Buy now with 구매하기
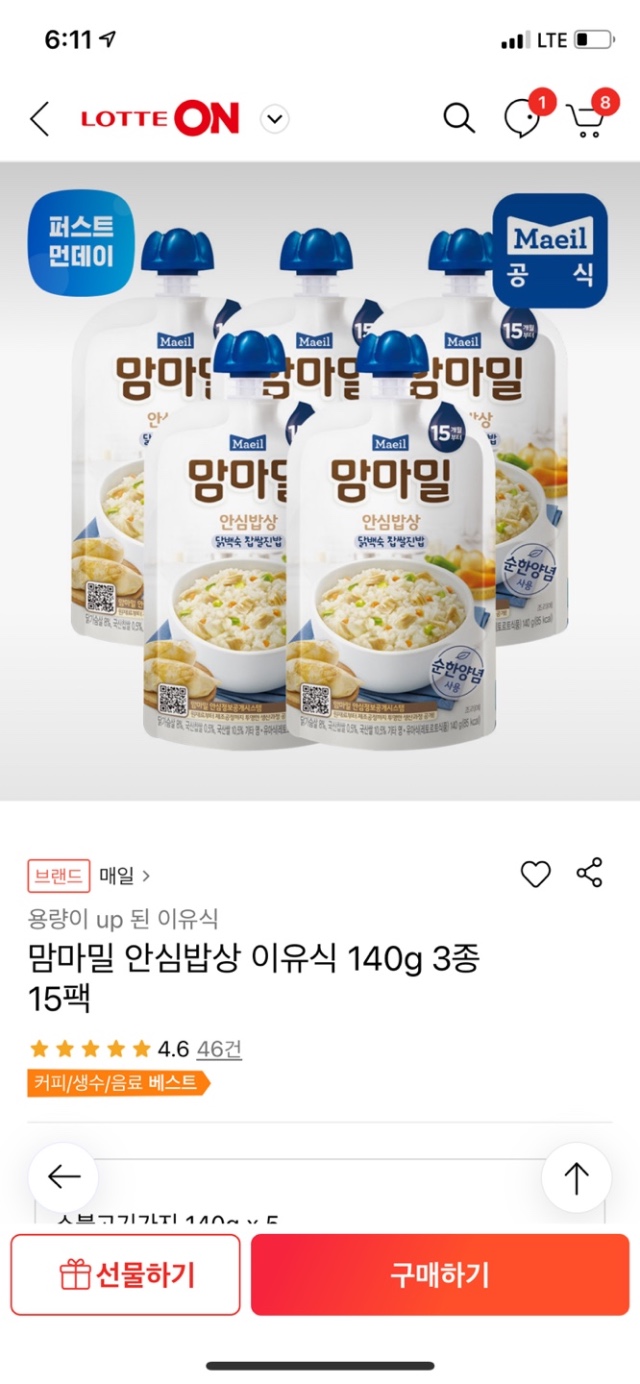 pyautogui.click(x=440, y=1275)
